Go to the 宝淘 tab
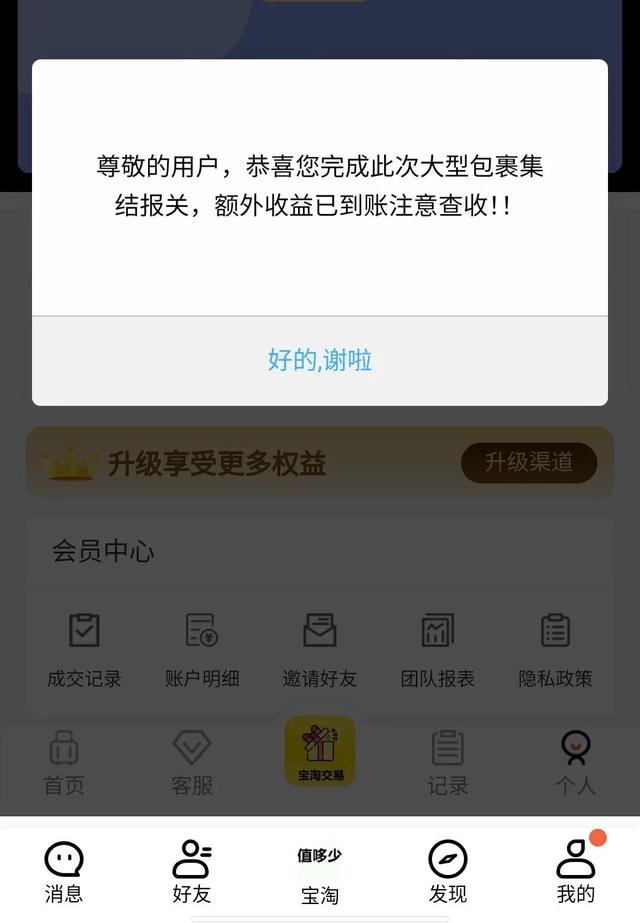This screenshot has width=640, height=923. point(320,872)
